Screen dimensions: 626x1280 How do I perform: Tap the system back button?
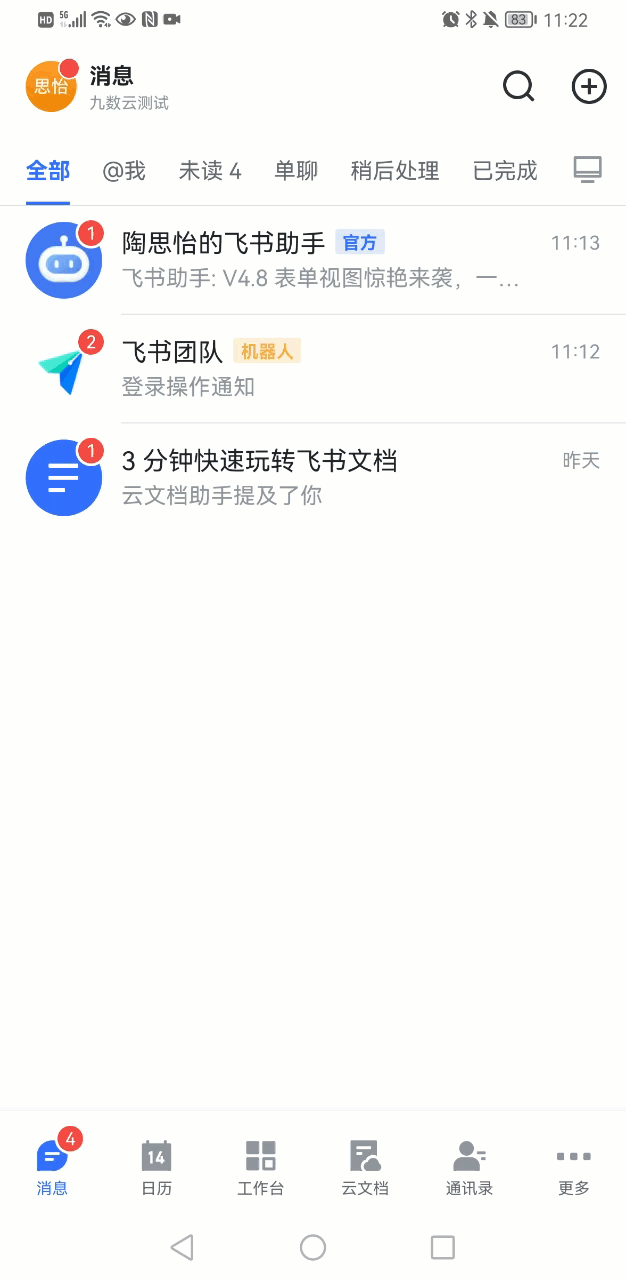pos(182,1247)
